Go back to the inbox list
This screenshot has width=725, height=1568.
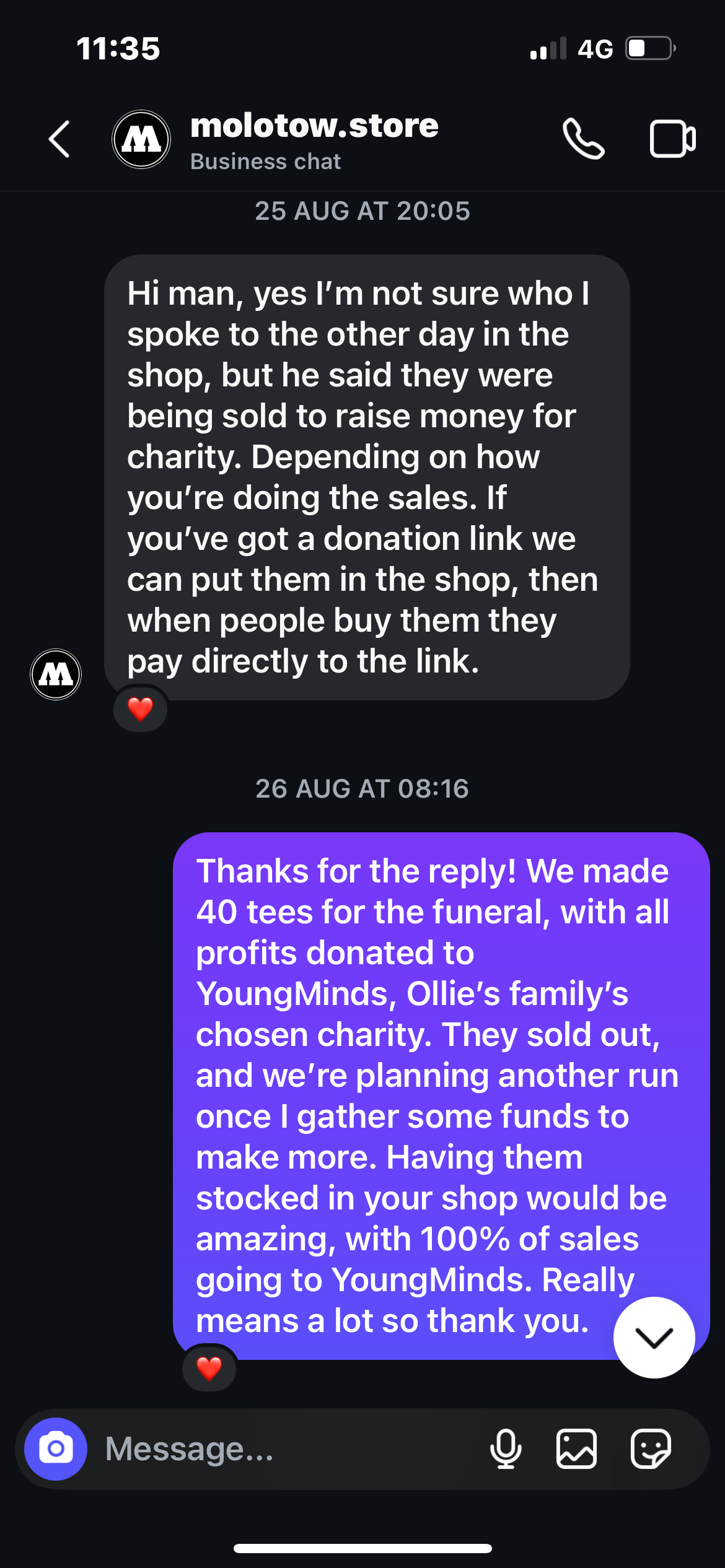point(59,139)
